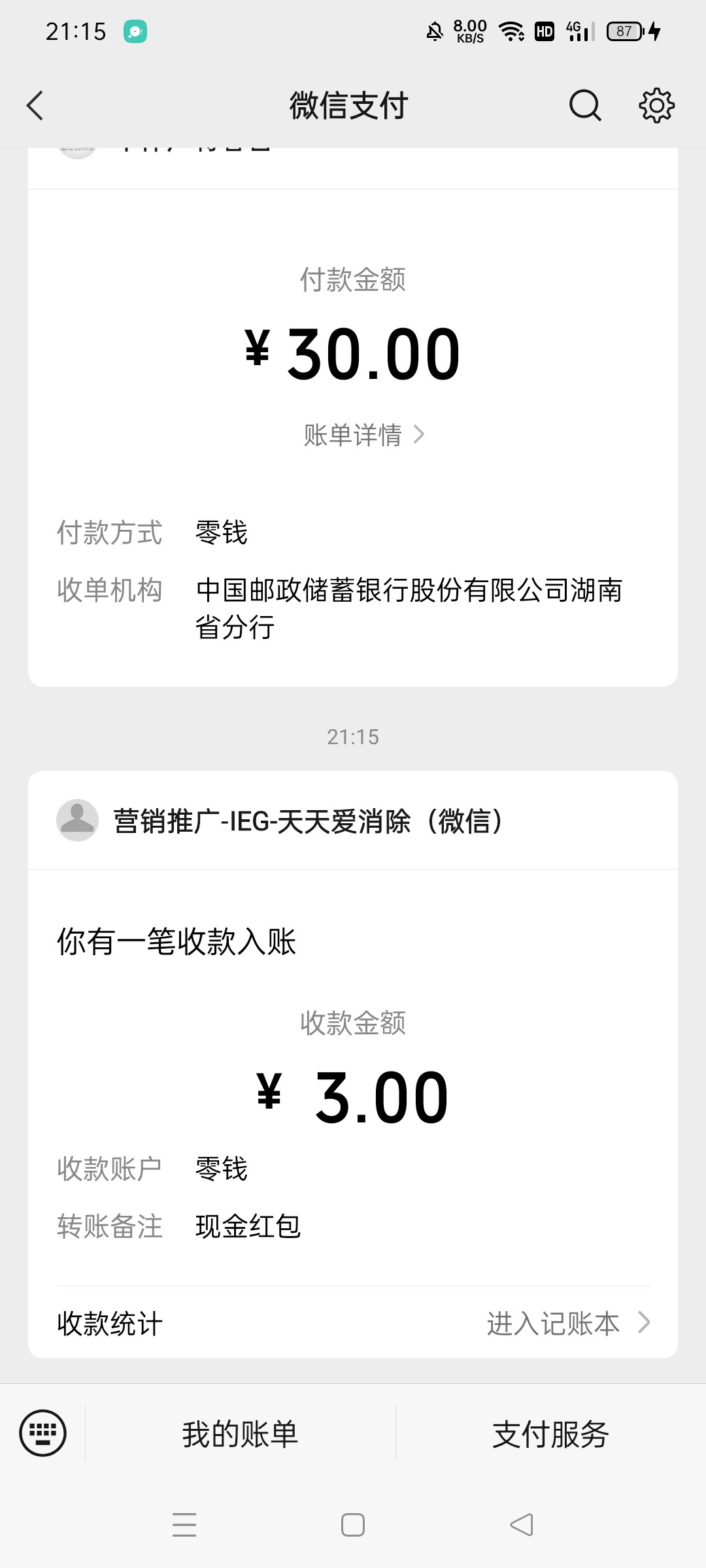The height and width of the screenshot is (1568, 706).
Task: Open 我的账单 menu
Action: tap(240, 1435)
